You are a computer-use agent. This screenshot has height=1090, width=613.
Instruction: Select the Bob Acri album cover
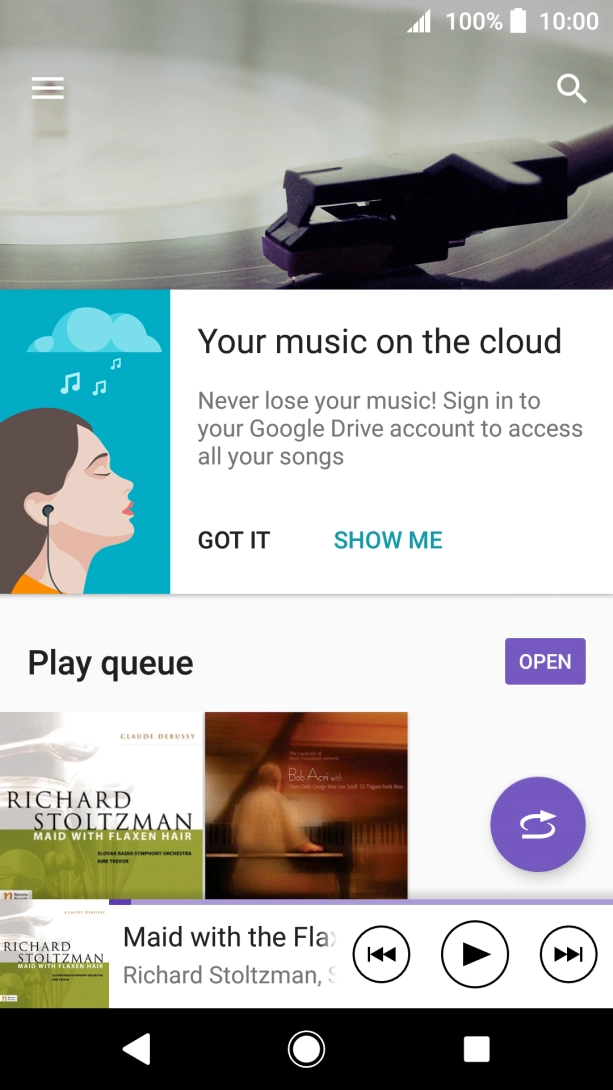306,805
